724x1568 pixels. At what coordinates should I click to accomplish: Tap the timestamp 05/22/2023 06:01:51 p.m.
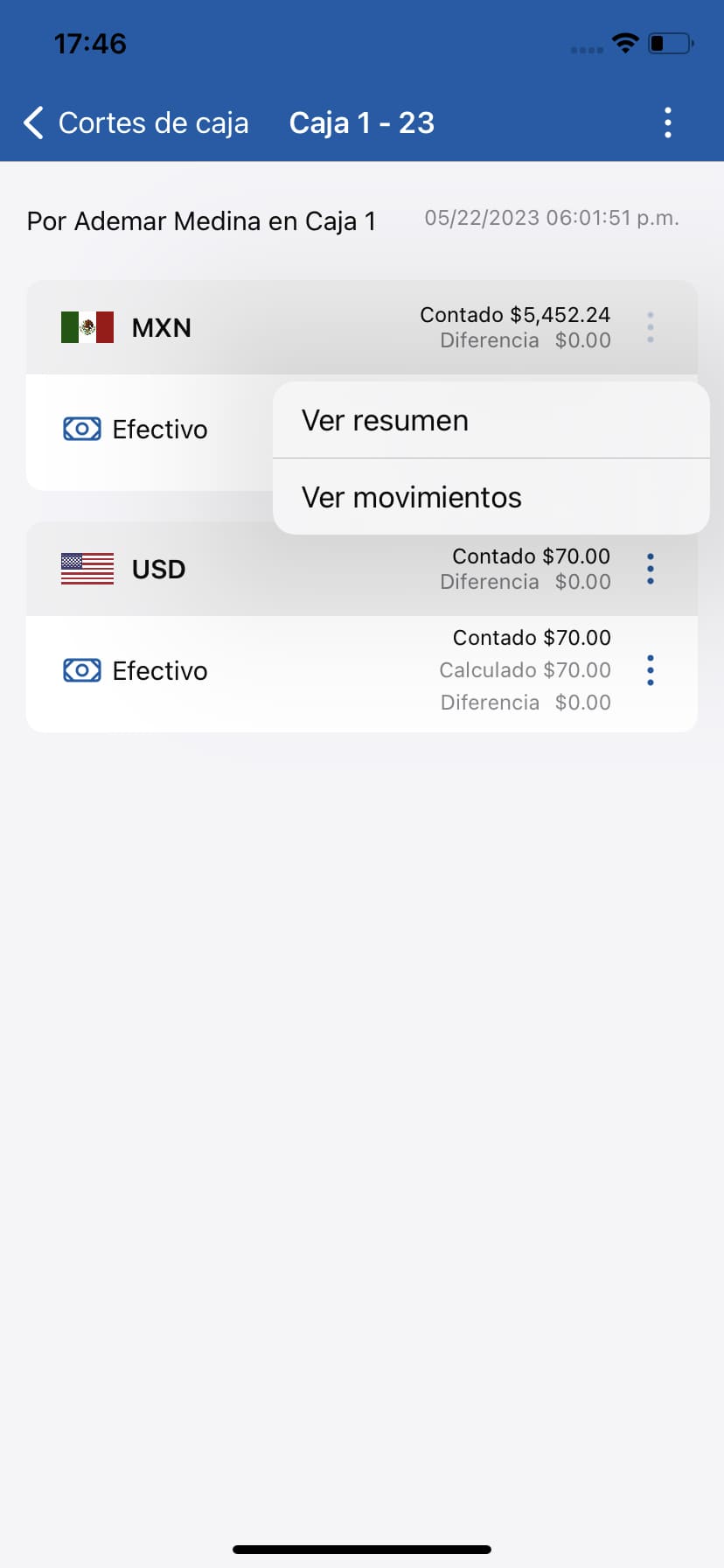click(552, 218)
